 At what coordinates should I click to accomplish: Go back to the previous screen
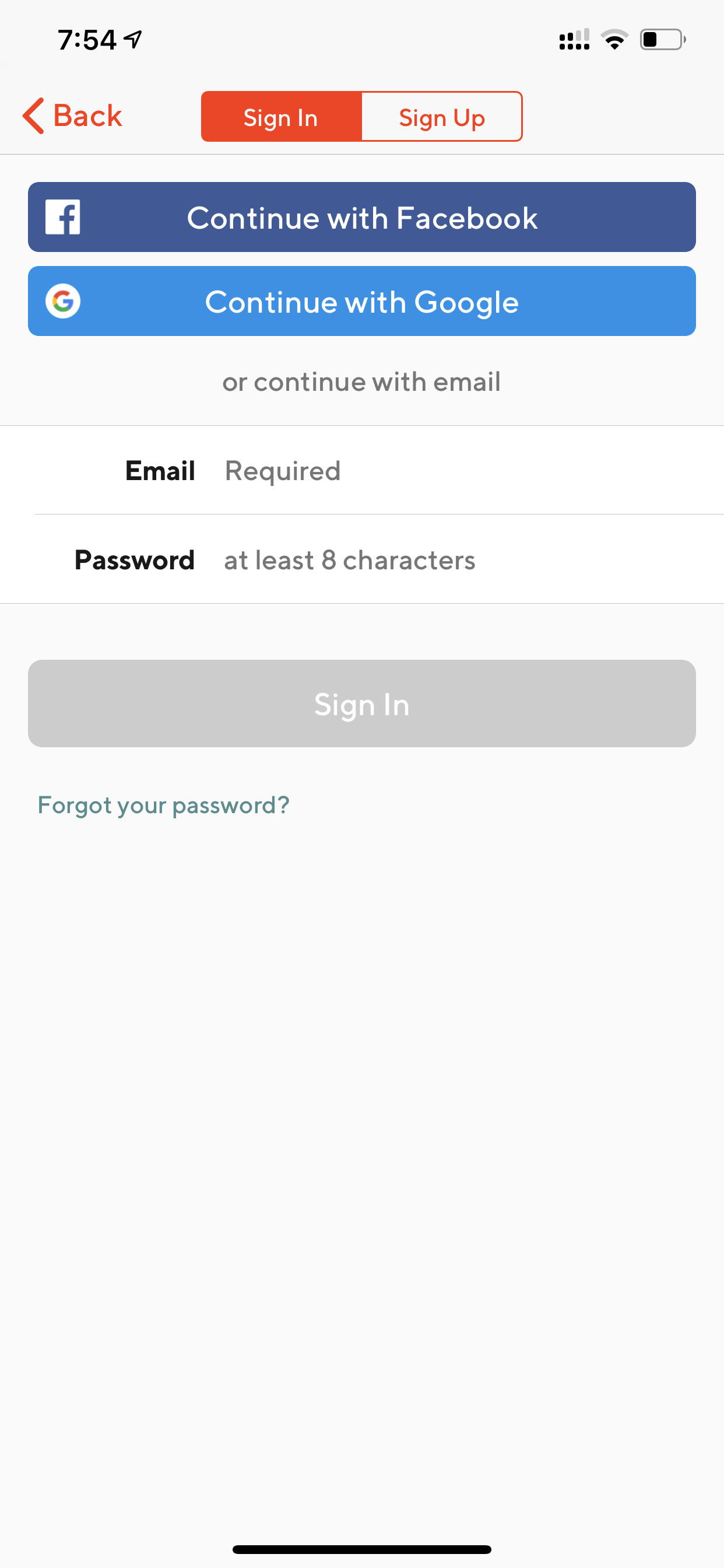click(72, 116)
